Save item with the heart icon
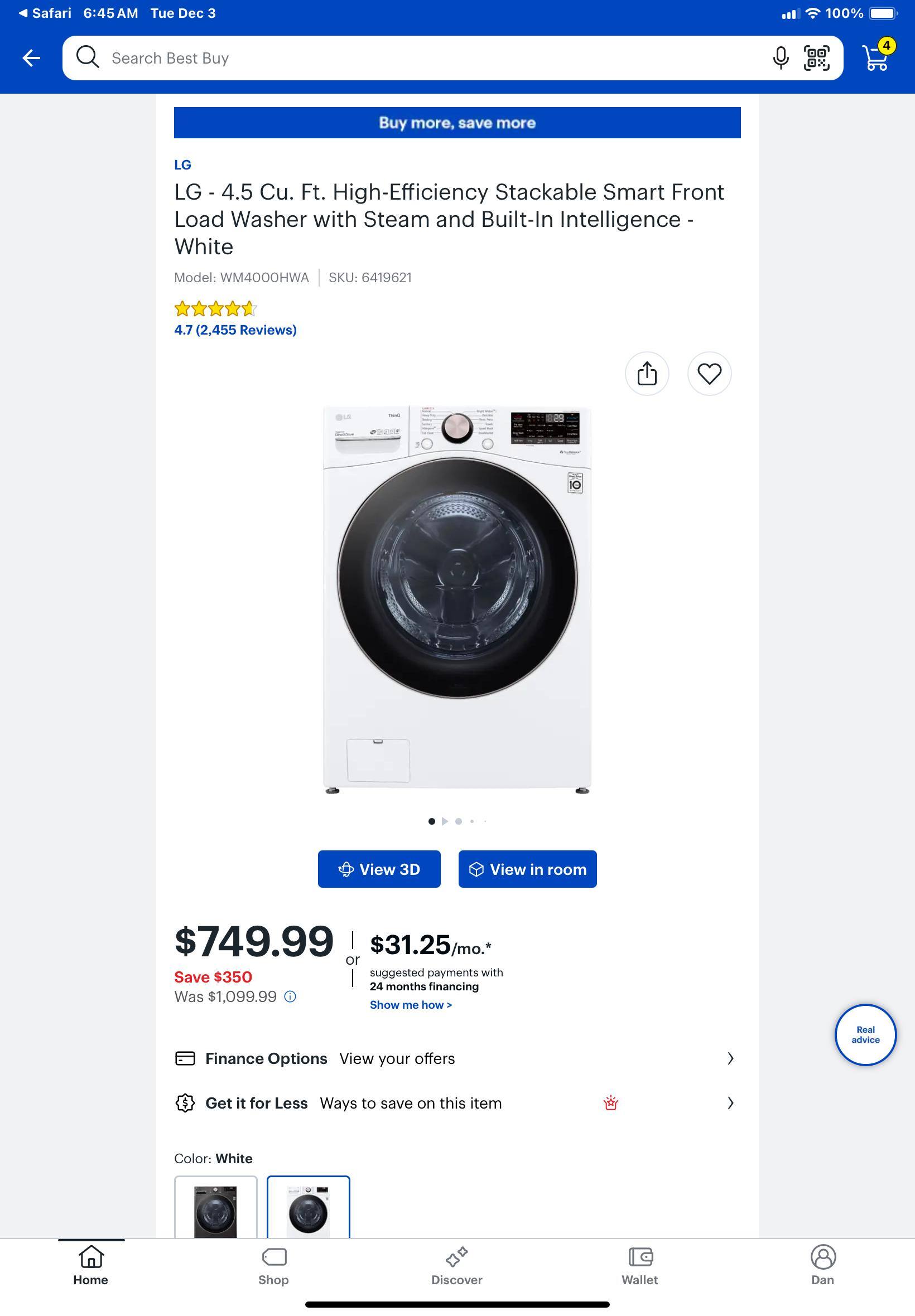915x1316 pixels. 709,373
